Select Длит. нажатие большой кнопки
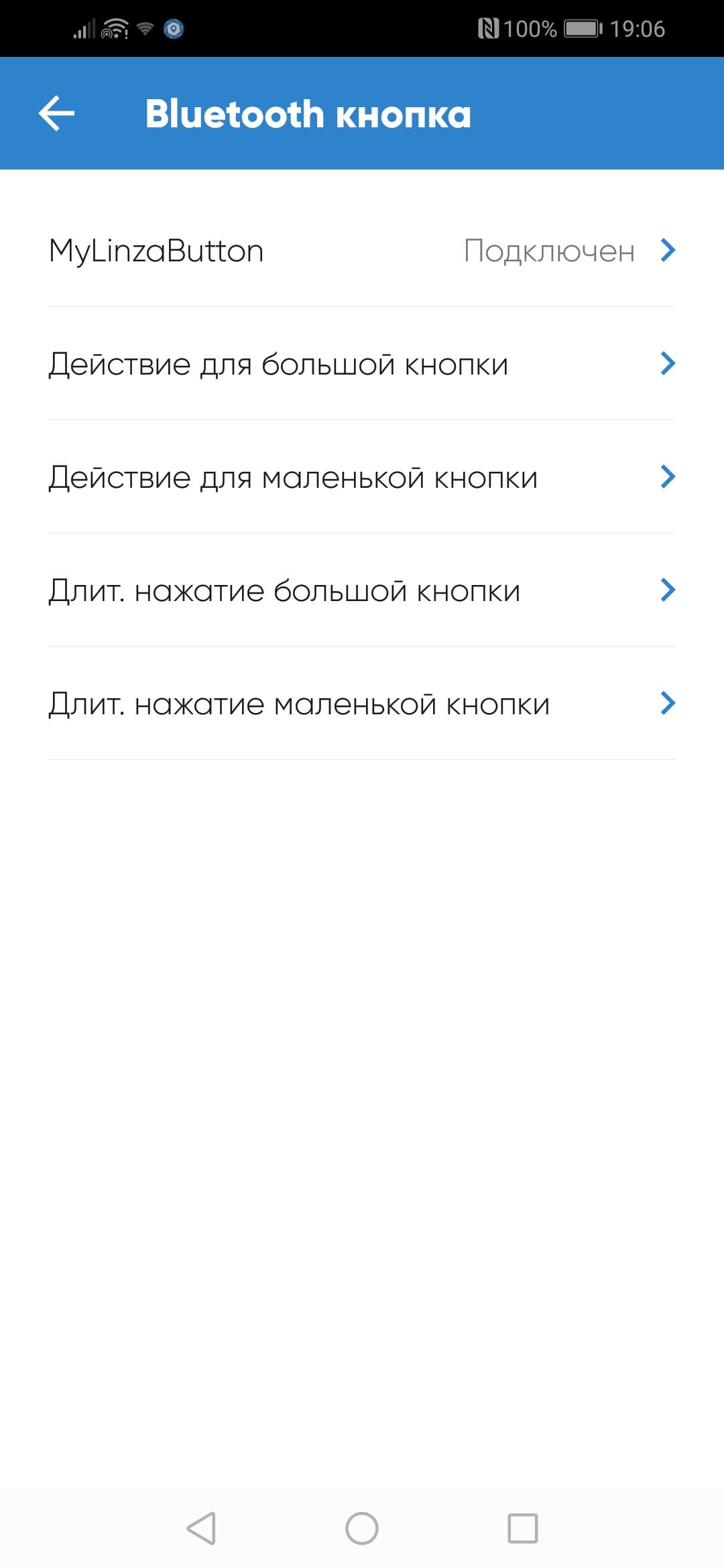The height and width of the screenshot is (1568, 724). 362,590
